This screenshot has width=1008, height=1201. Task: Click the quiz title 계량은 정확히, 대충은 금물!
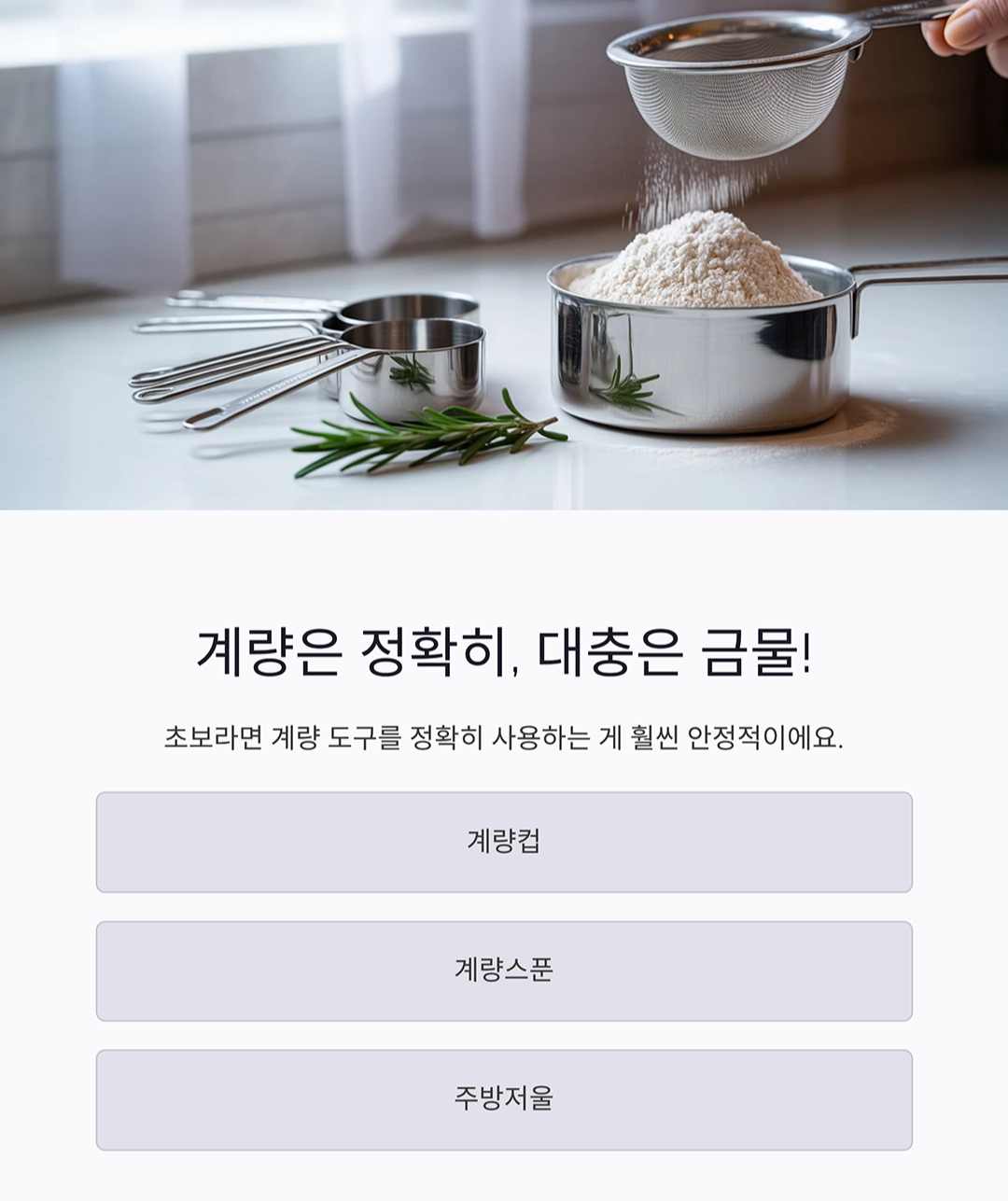(504, 649)
